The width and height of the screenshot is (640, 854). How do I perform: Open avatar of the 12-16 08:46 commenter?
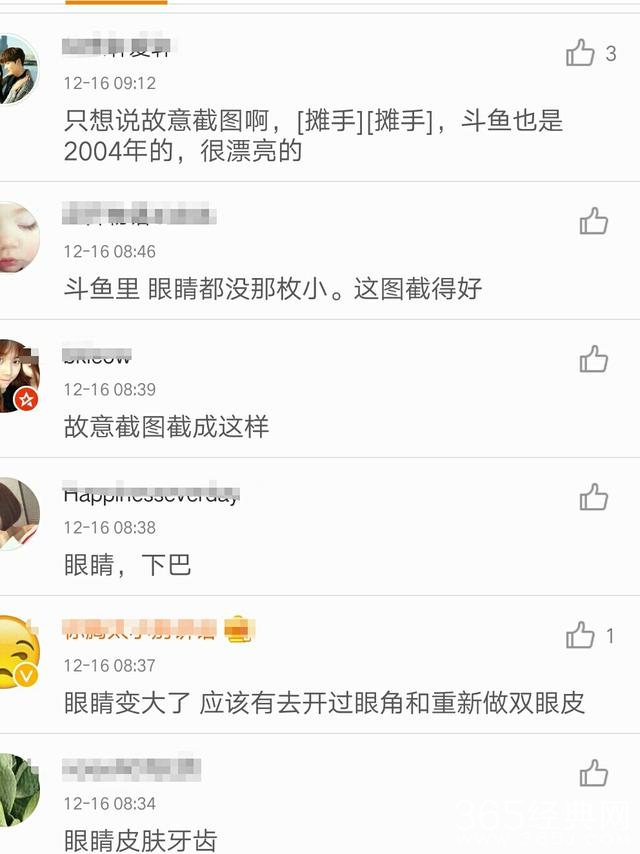click(x=18, y=237)
